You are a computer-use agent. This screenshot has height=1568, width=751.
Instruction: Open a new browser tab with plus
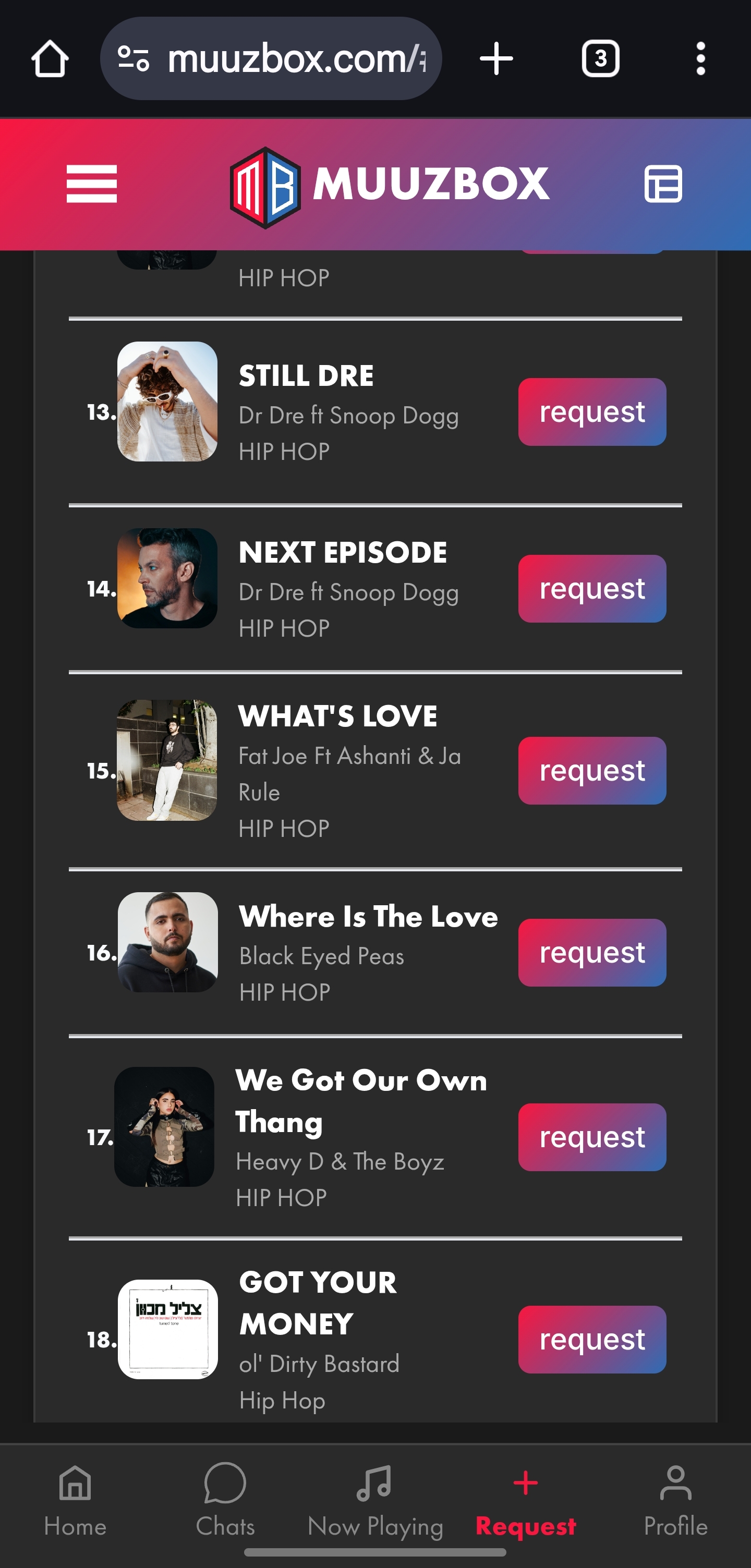click(x=496, y=58)
